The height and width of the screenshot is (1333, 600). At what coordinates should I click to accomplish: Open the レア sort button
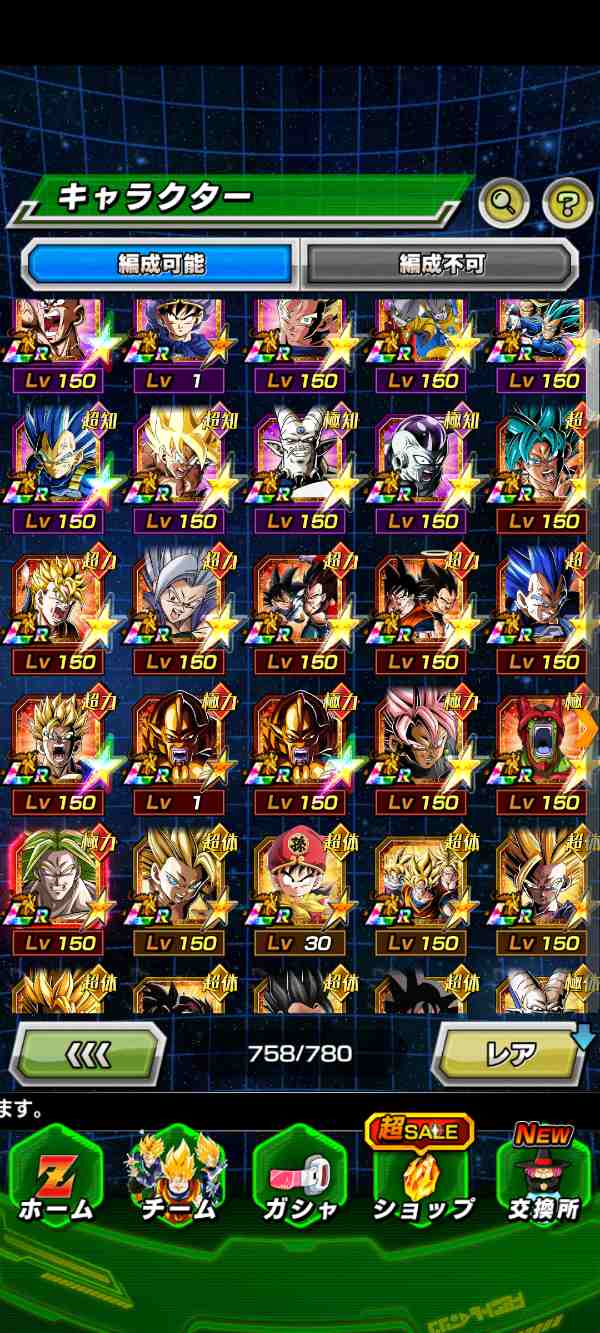510,1054
